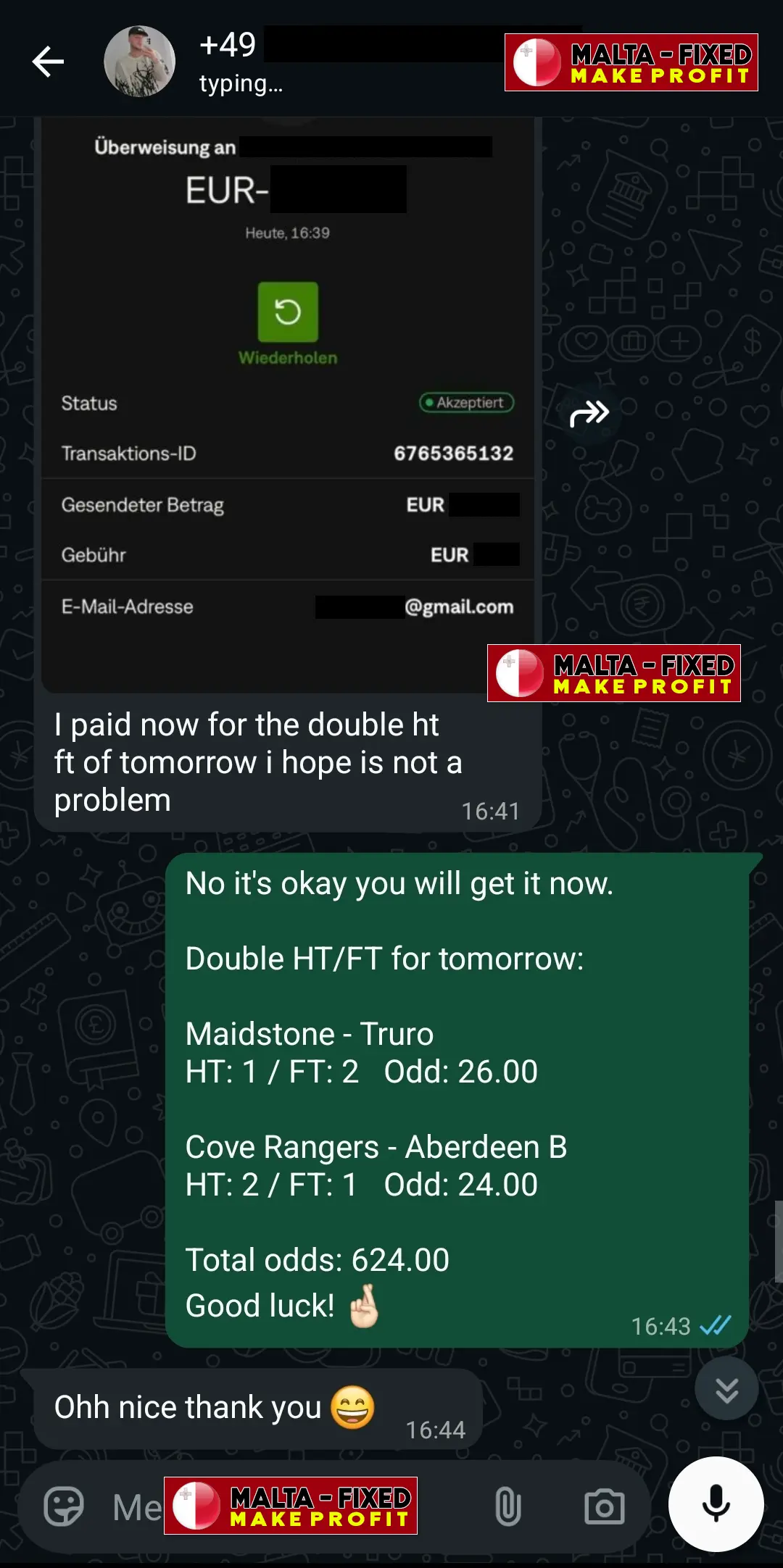Jump to the latest messages

(x=726, y=1389)
